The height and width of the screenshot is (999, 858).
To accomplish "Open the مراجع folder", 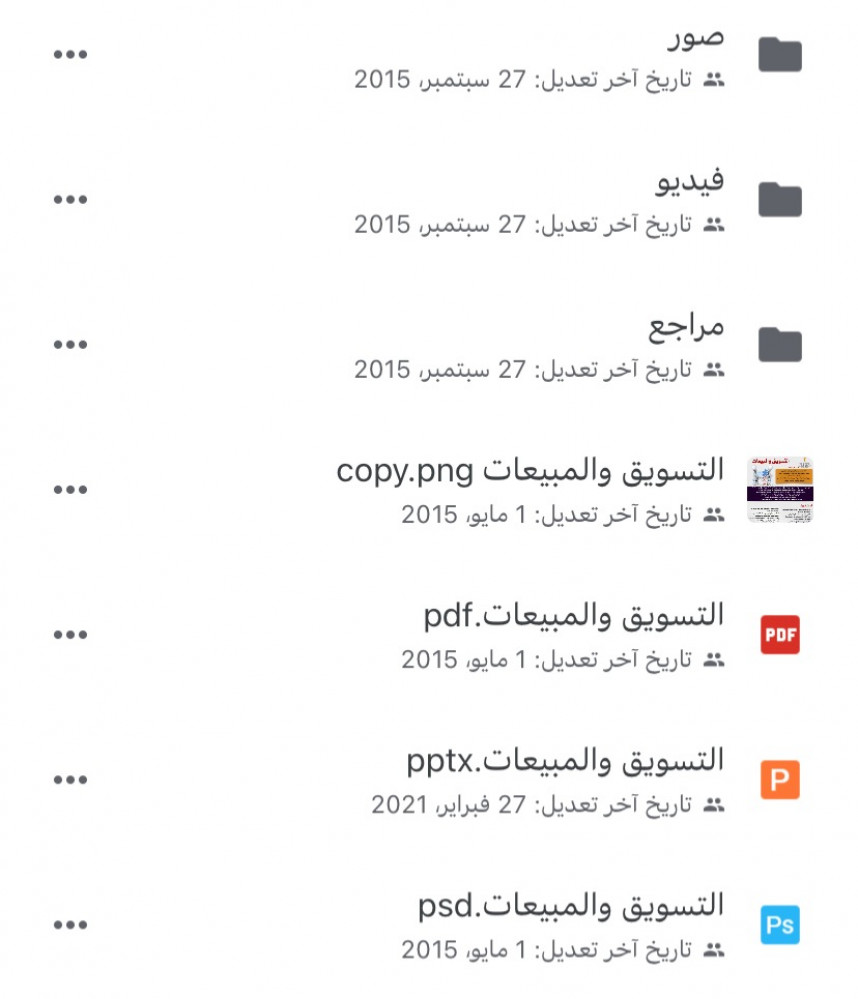I will 686,327.
